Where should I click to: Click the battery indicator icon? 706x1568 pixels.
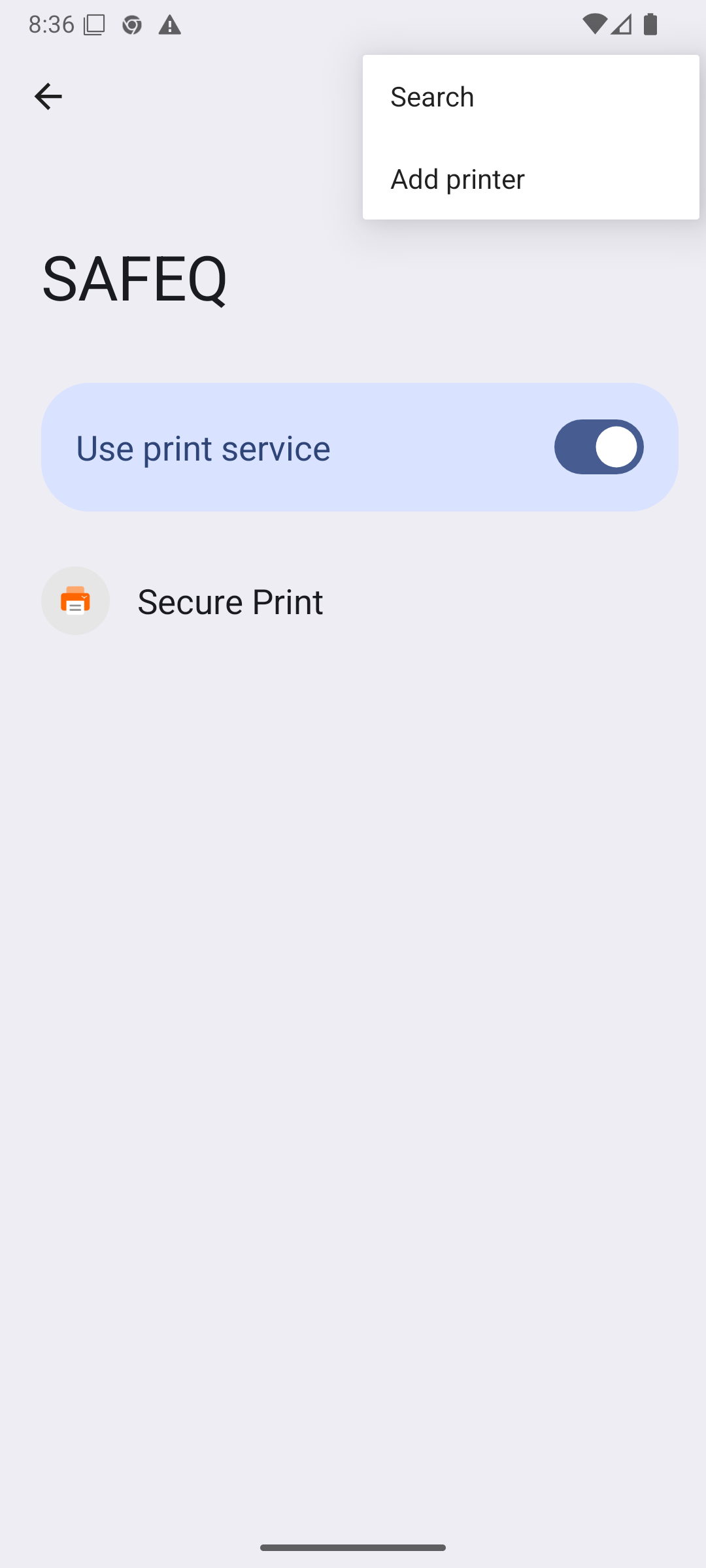pos(649,24)
